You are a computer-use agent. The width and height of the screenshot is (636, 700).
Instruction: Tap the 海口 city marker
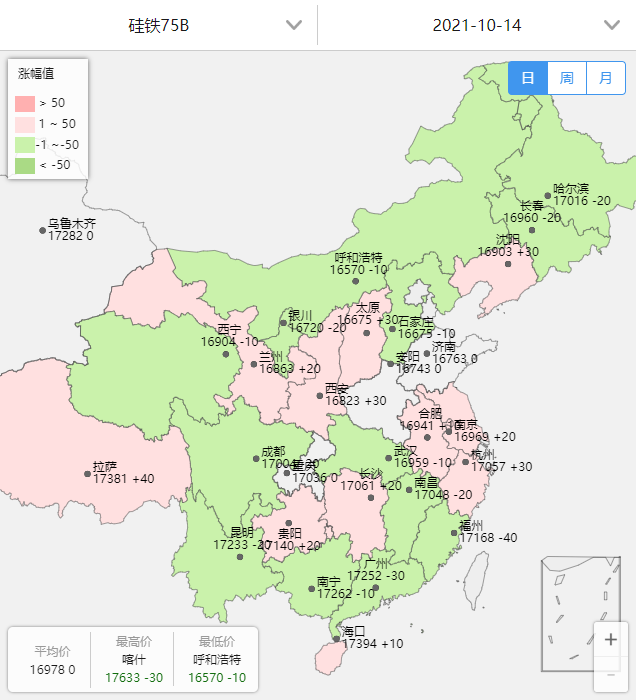coord(336,638)
